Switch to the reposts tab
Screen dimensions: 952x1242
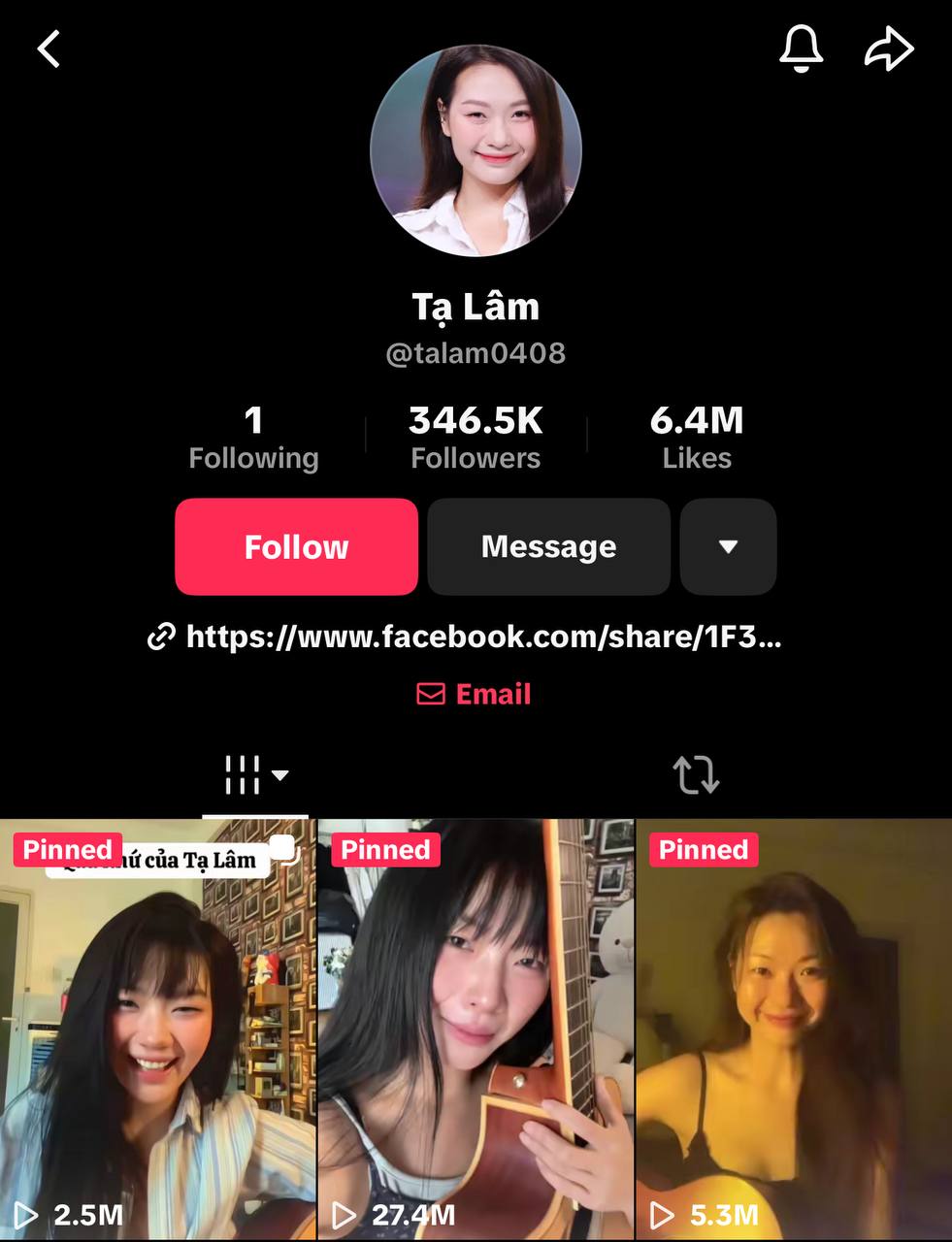(696, 775)
